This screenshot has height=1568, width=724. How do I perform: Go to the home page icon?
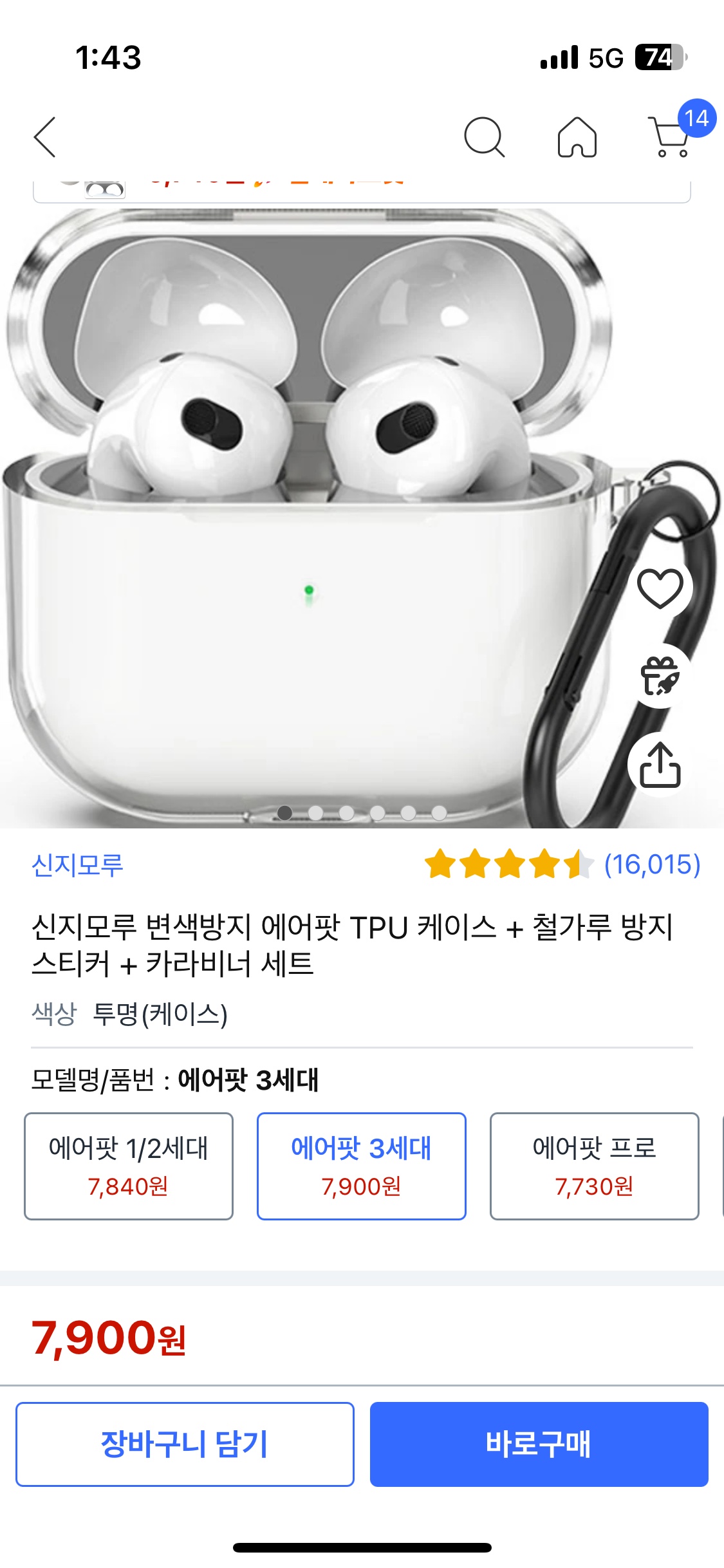point(577,137)
